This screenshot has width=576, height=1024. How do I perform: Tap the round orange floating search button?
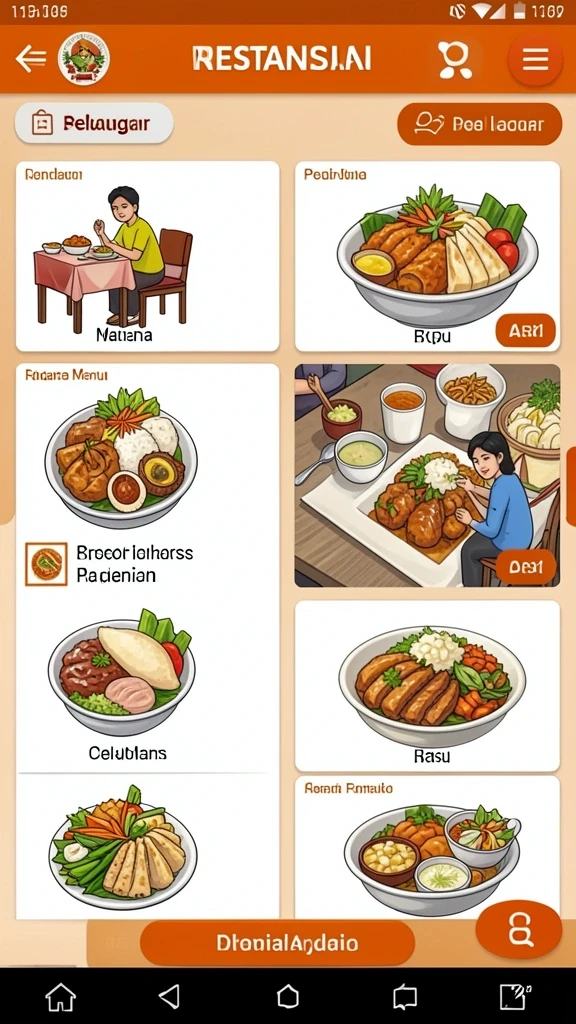(x=519, y=929)
